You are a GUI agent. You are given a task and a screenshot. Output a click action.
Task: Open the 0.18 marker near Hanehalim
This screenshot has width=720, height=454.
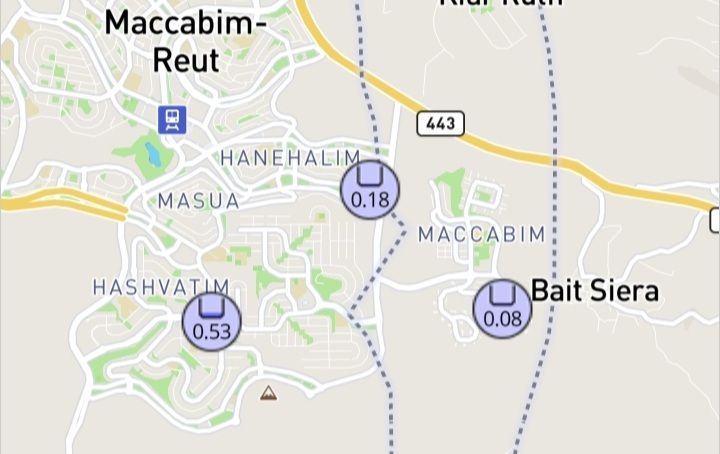(370, 188)
